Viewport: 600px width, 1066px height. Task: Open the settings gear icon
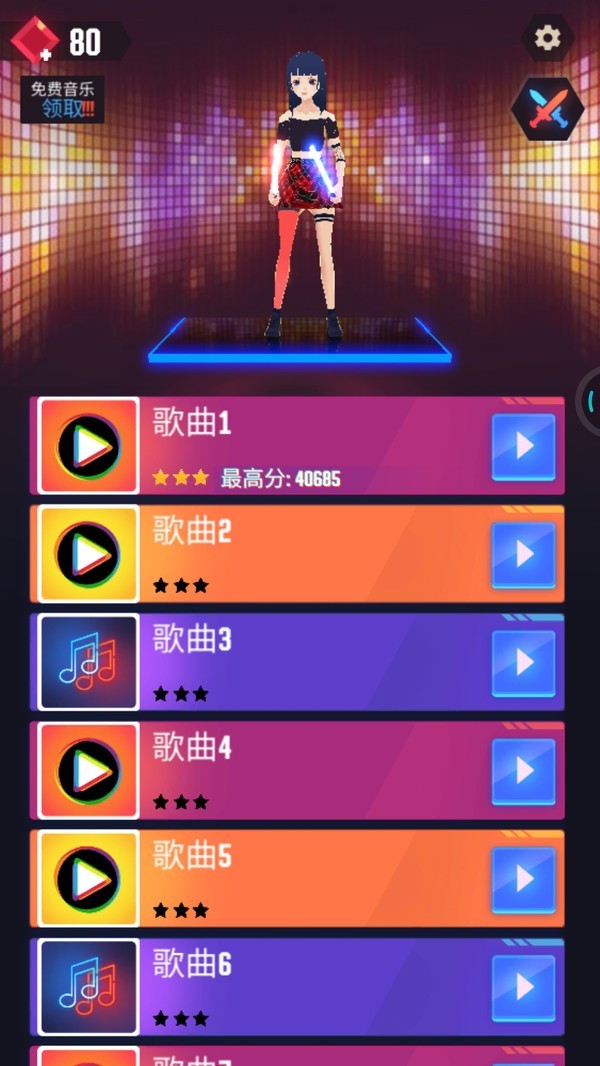[547, 38]
